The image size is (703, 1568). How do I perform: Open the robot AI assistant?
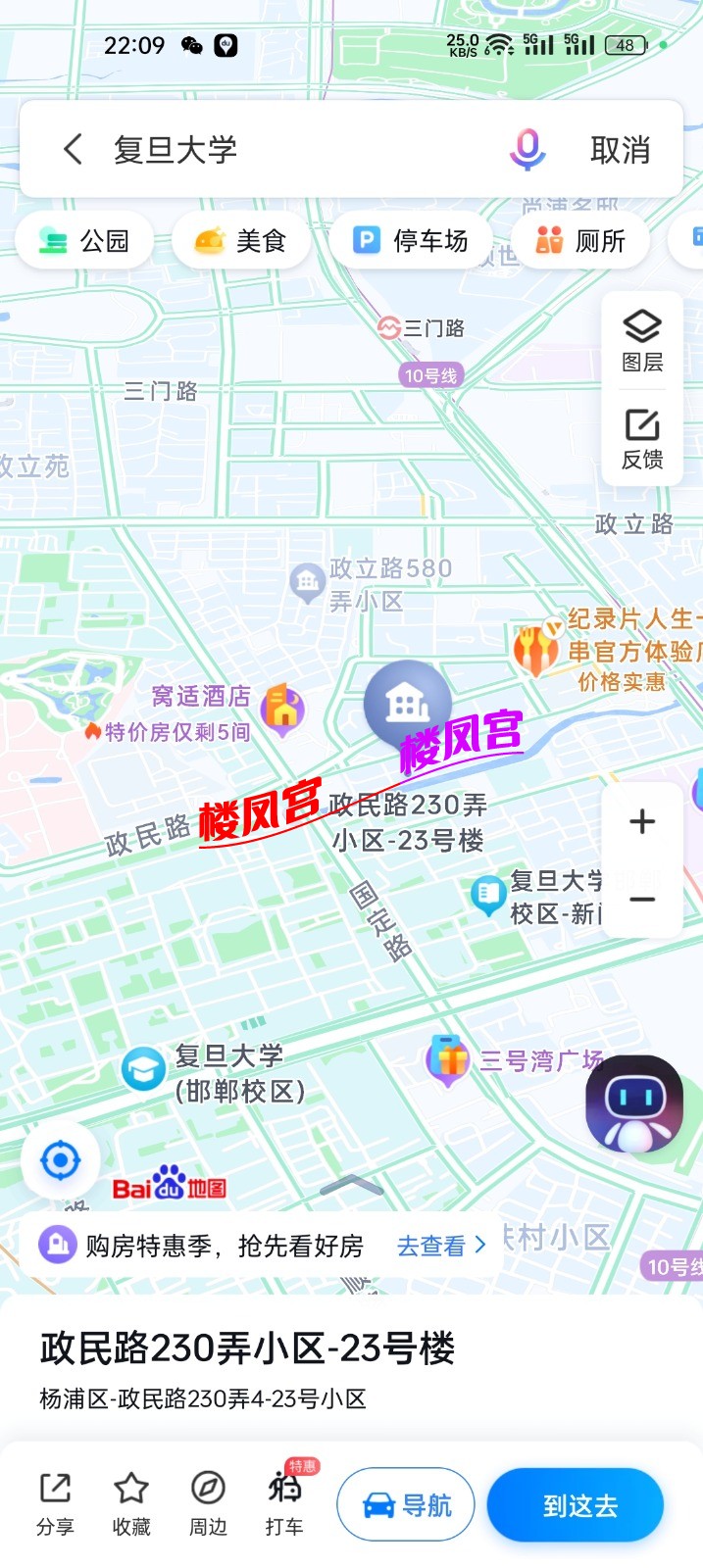(x=633, y=1103)
